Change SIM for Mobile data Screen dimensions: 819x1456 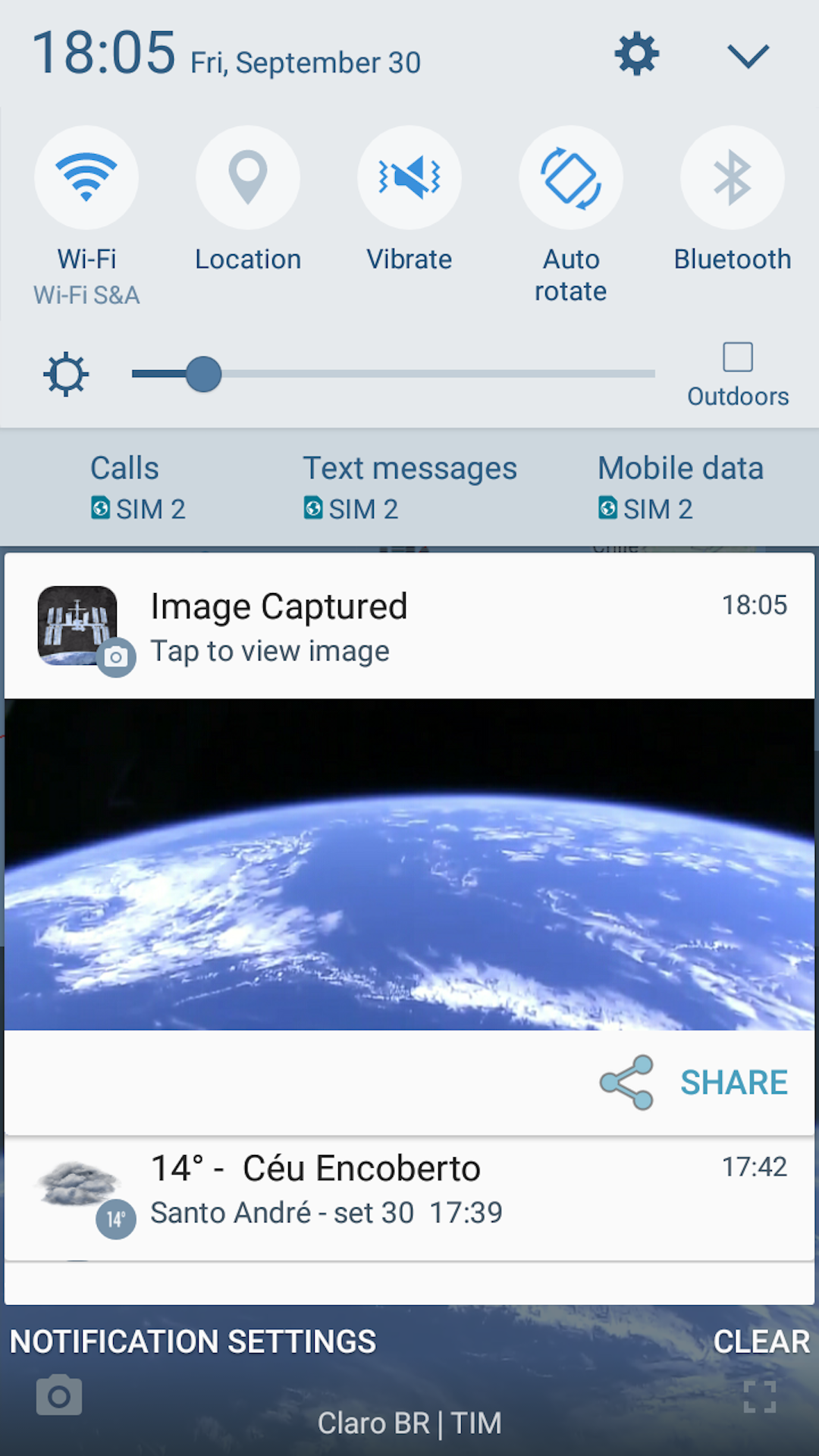point(679,488)
